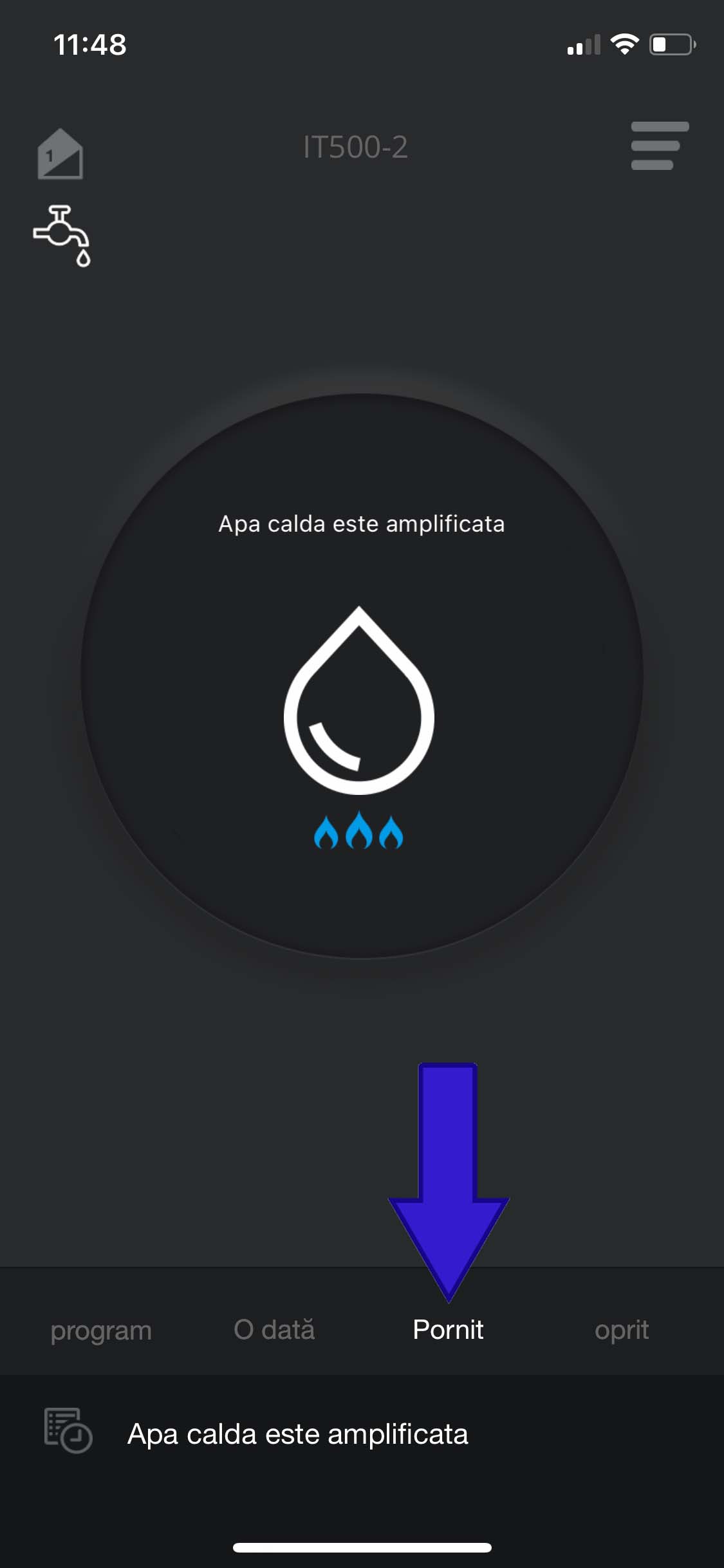Open the hamburger menu
This screenshot has height=1568, width=724.
click(660, 146)
